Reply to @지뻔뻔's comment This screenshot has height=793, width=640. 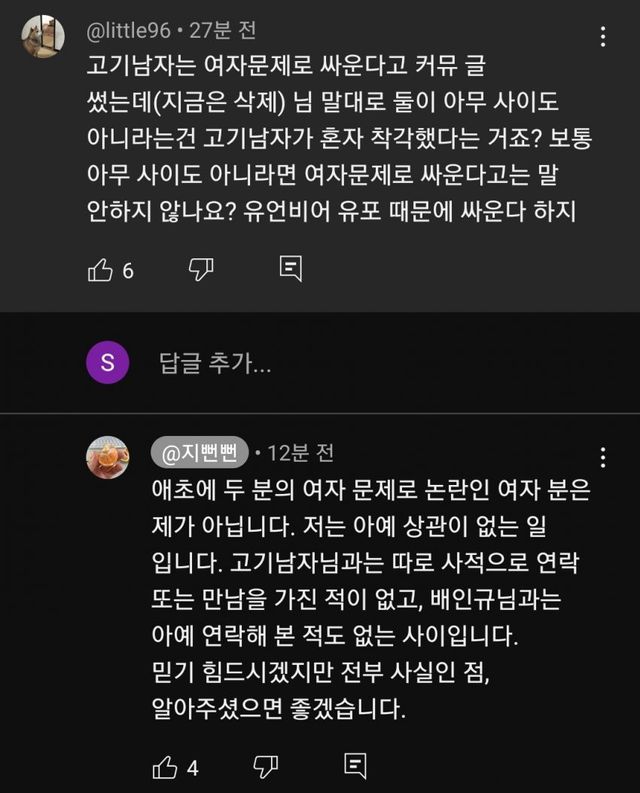pos(353,767)
